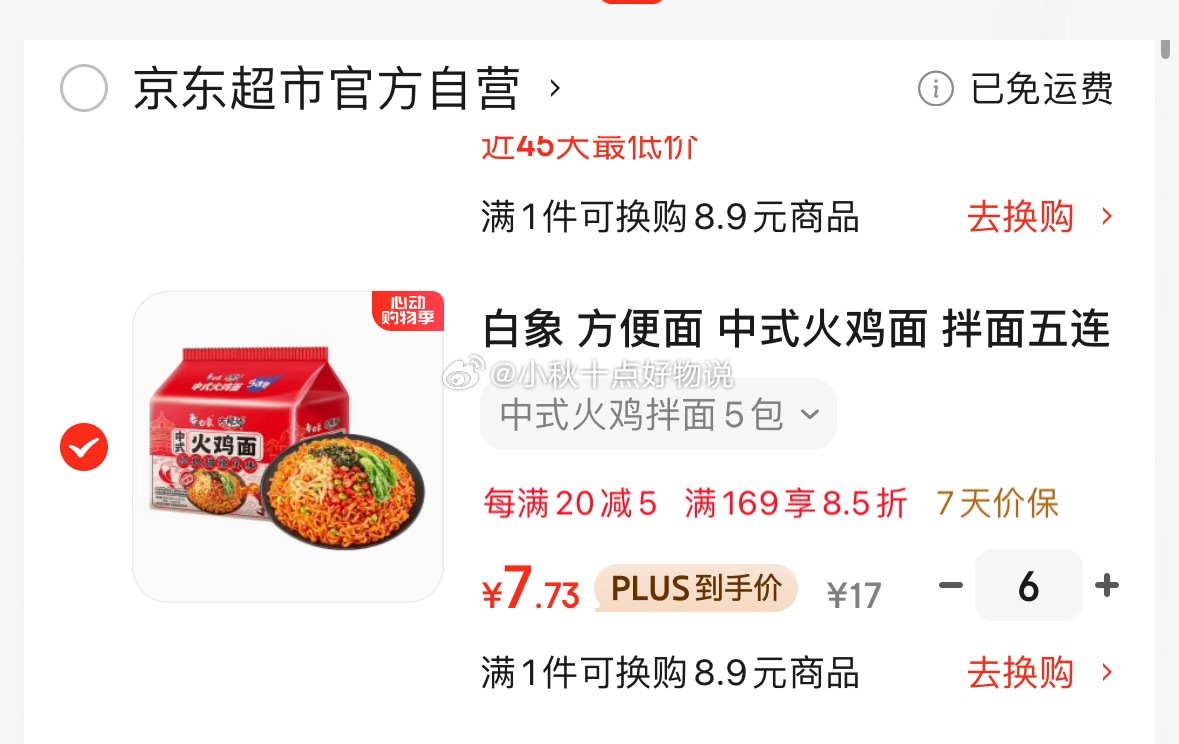Select all items from 京东超市官方自营
The image size is (1179, 744).
point(84,90)
